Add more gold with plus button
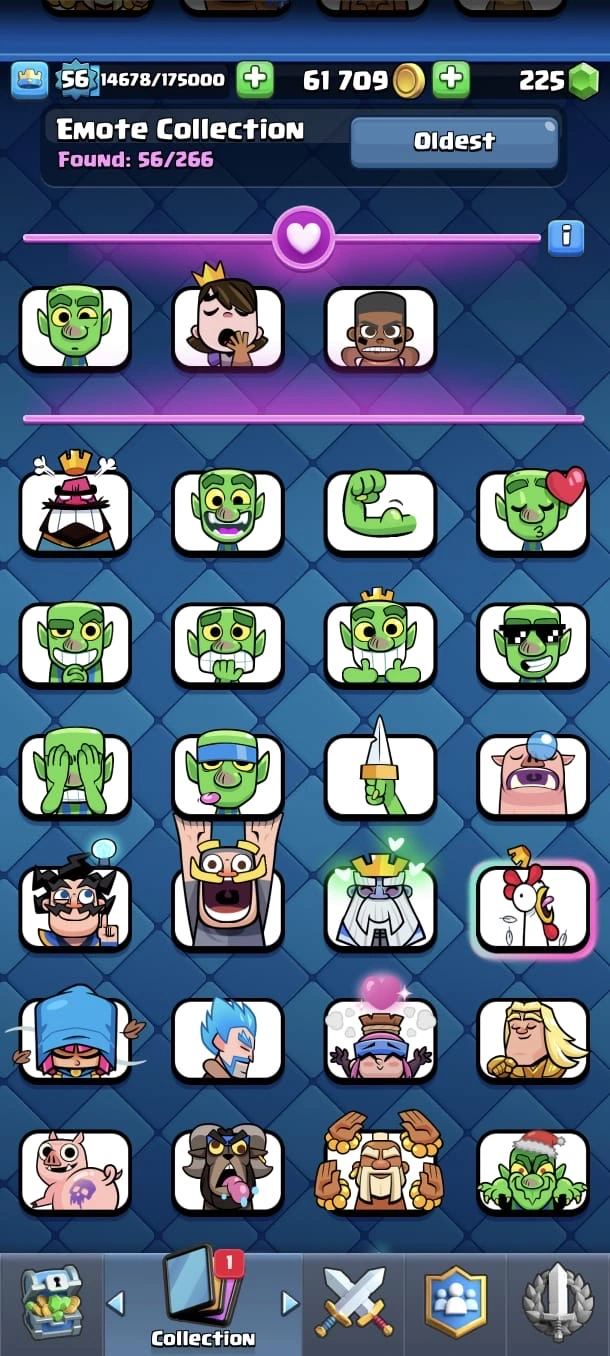 pos(451,80)
